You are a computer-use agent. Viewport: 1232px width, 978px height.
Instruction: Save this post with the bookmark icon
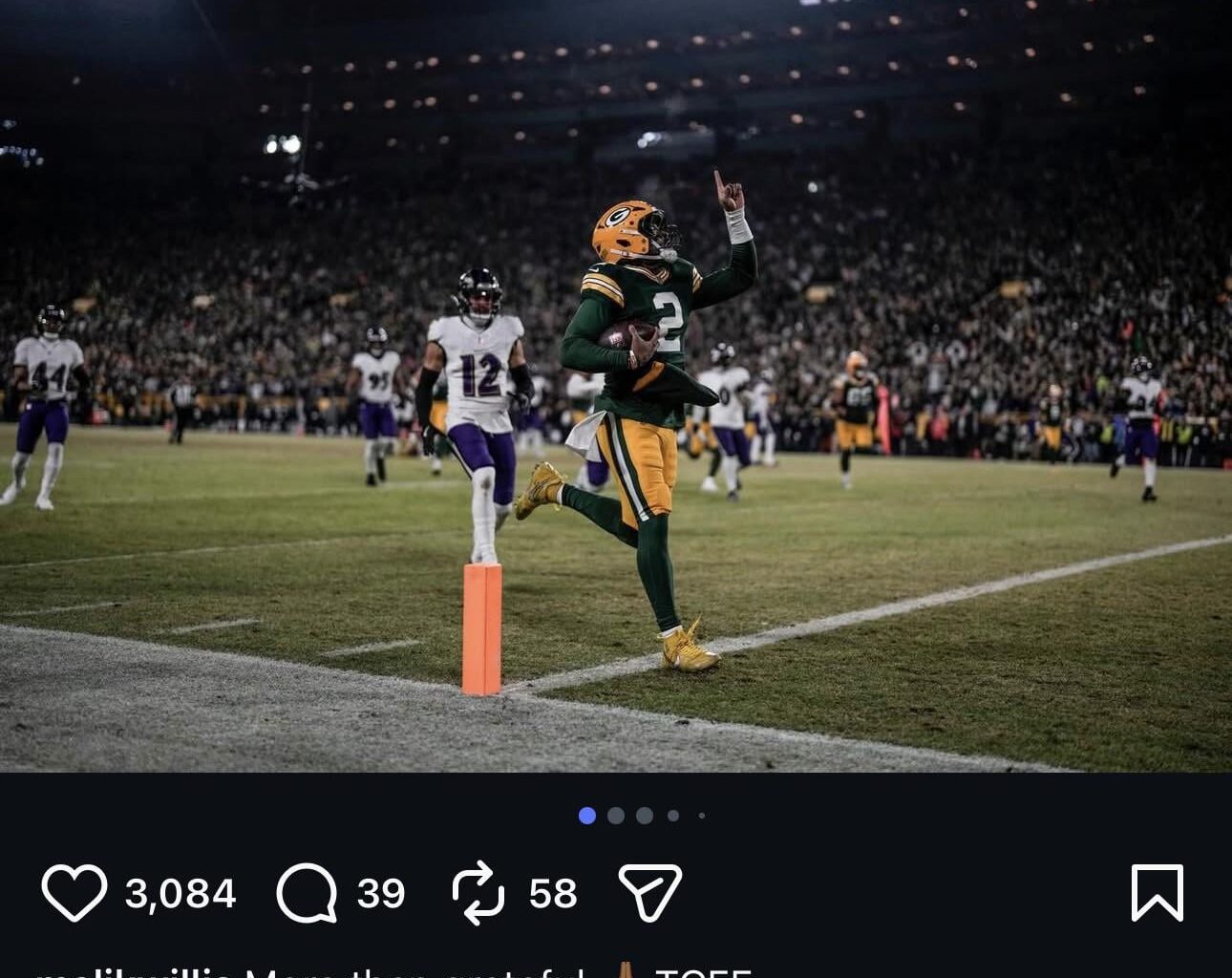pyautogui.click(x=1157, y=893)
